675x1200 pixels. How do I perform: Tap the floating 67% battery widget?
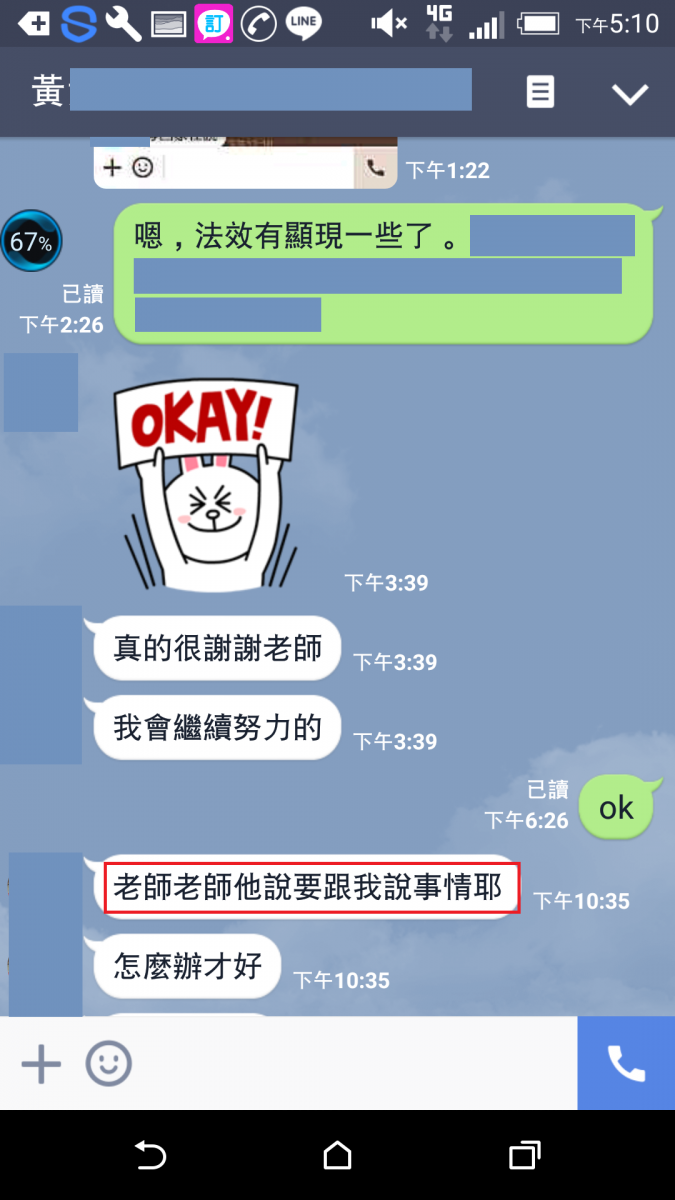[x=30, y=241]
